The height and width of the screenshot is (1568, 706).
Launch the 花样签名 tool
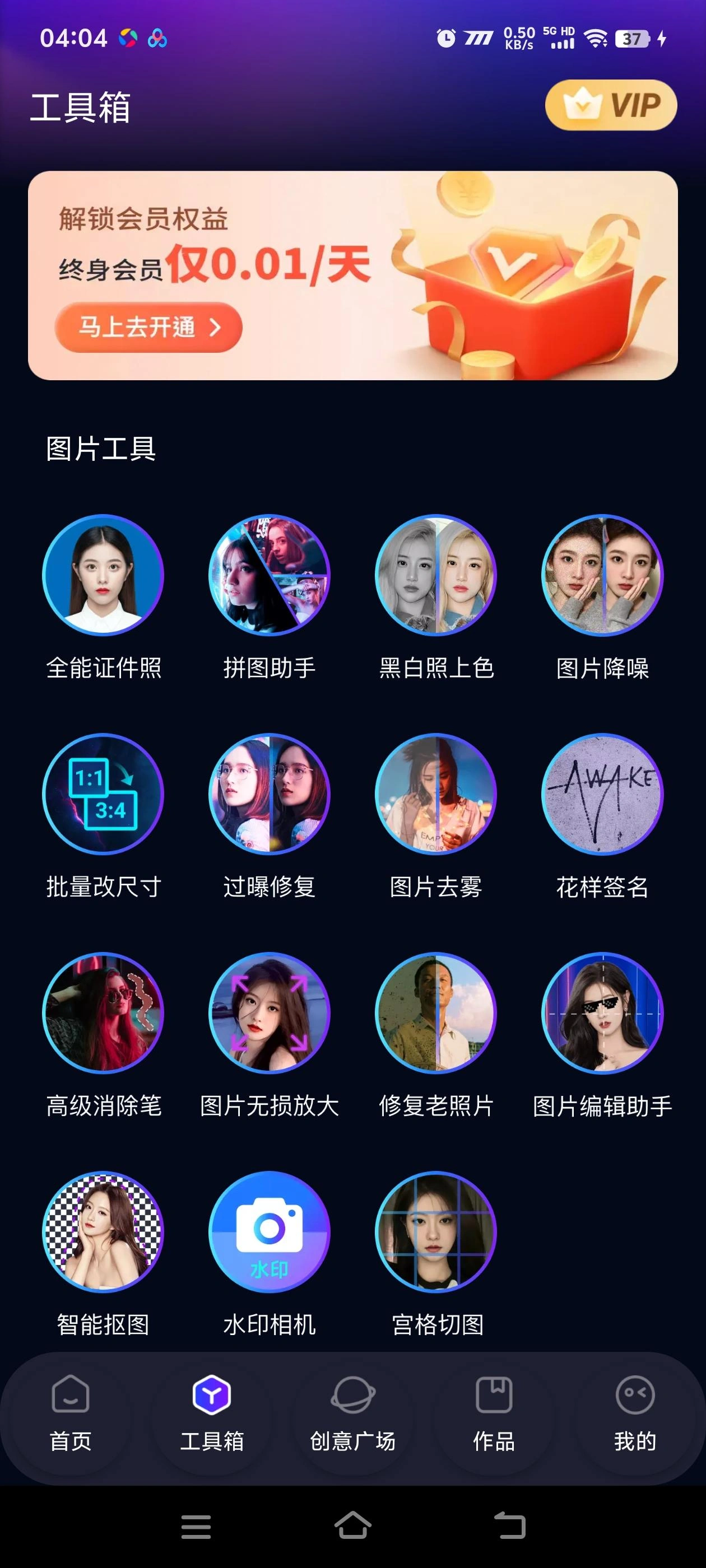602,794
